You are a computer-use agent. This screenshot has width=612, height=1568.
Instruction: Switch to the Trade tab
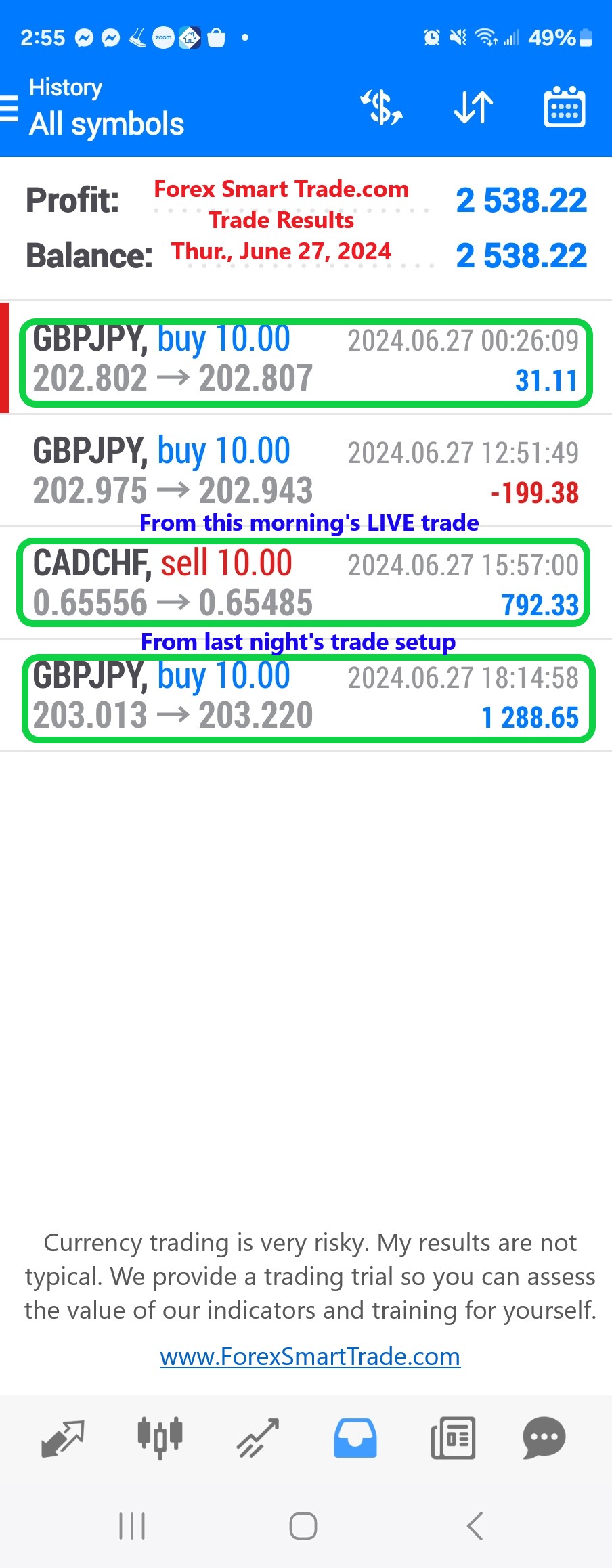tap(258, 1438)
